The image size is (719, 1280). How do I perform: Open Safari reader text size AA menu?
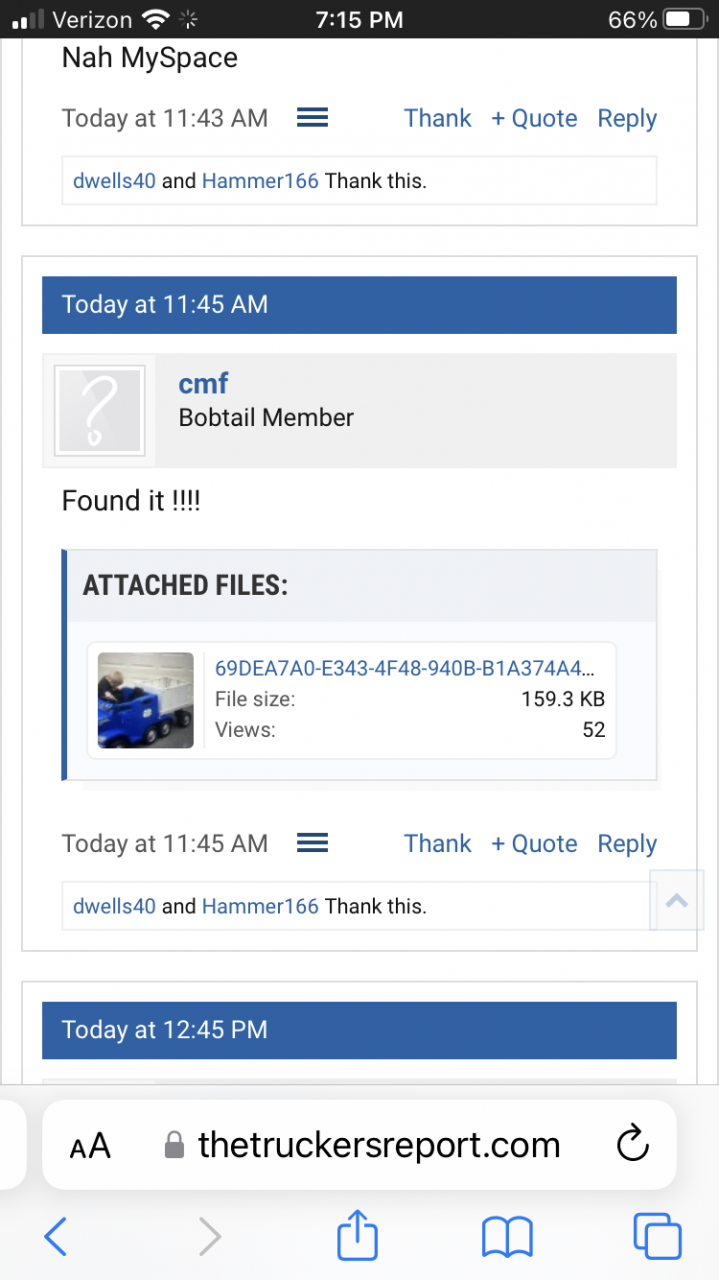click(90, 1146)
